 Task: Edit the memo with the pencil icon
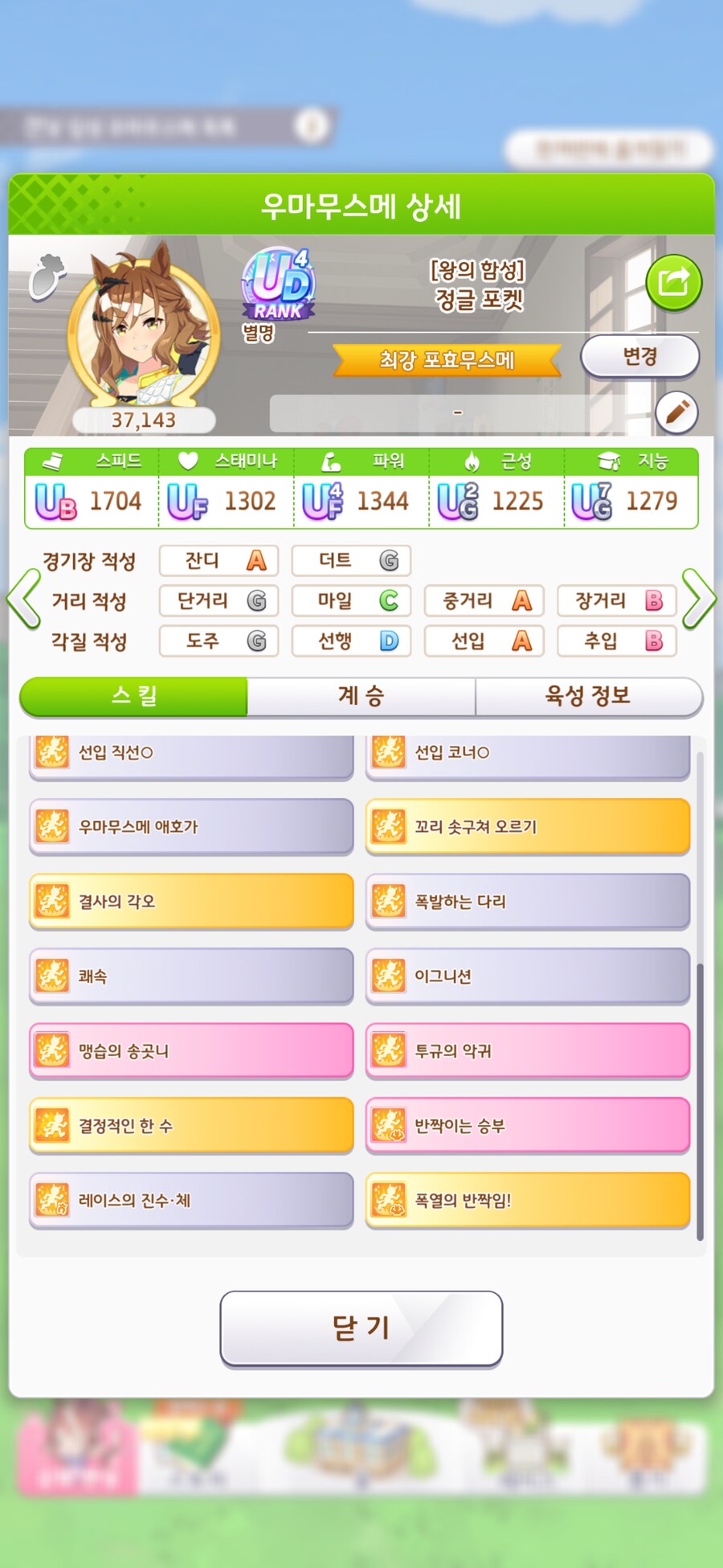[x=676, y=413]
